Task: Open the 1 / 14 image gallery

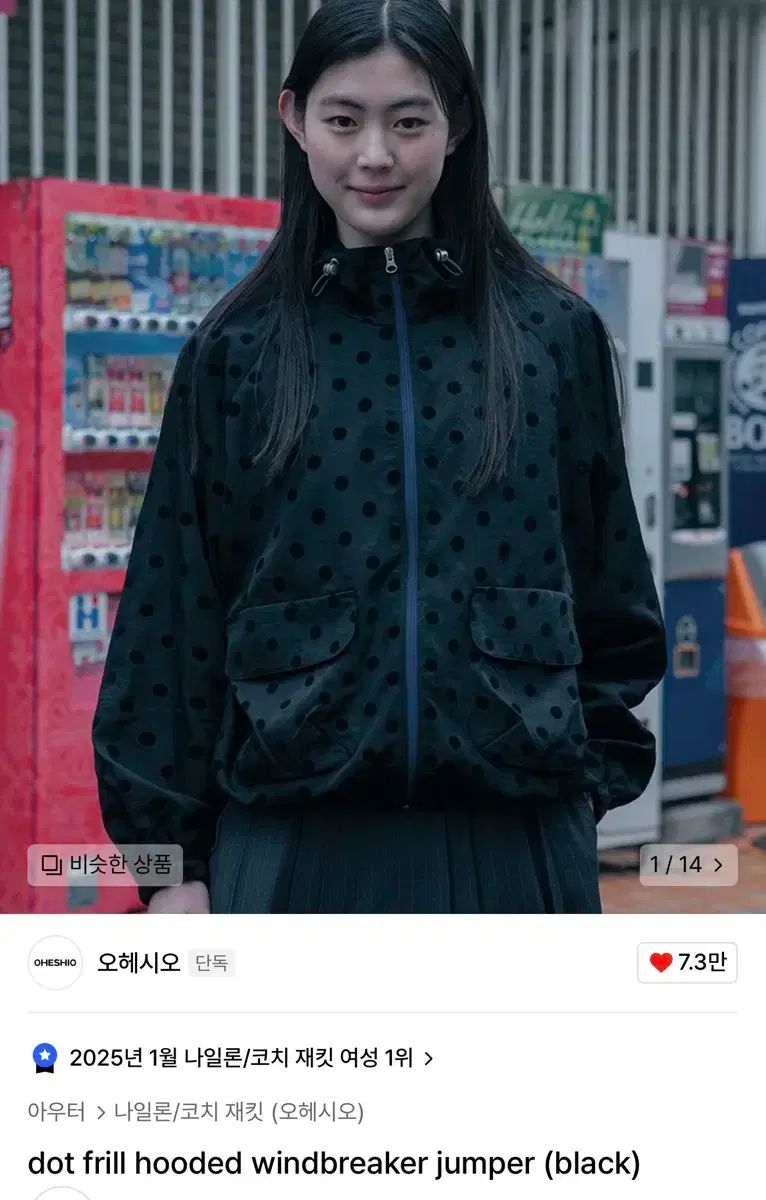Action: point(688,865)
